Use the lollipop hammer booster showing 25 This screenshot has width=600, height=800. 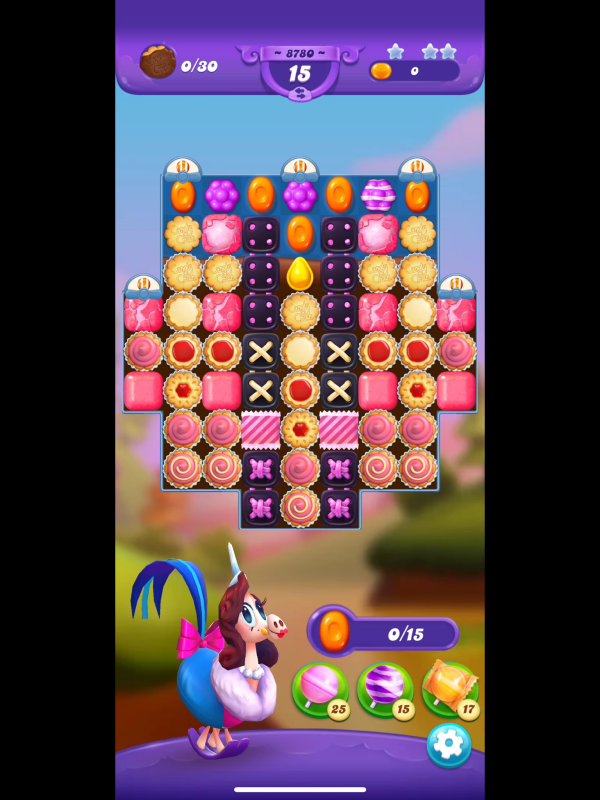click(321, 688)
